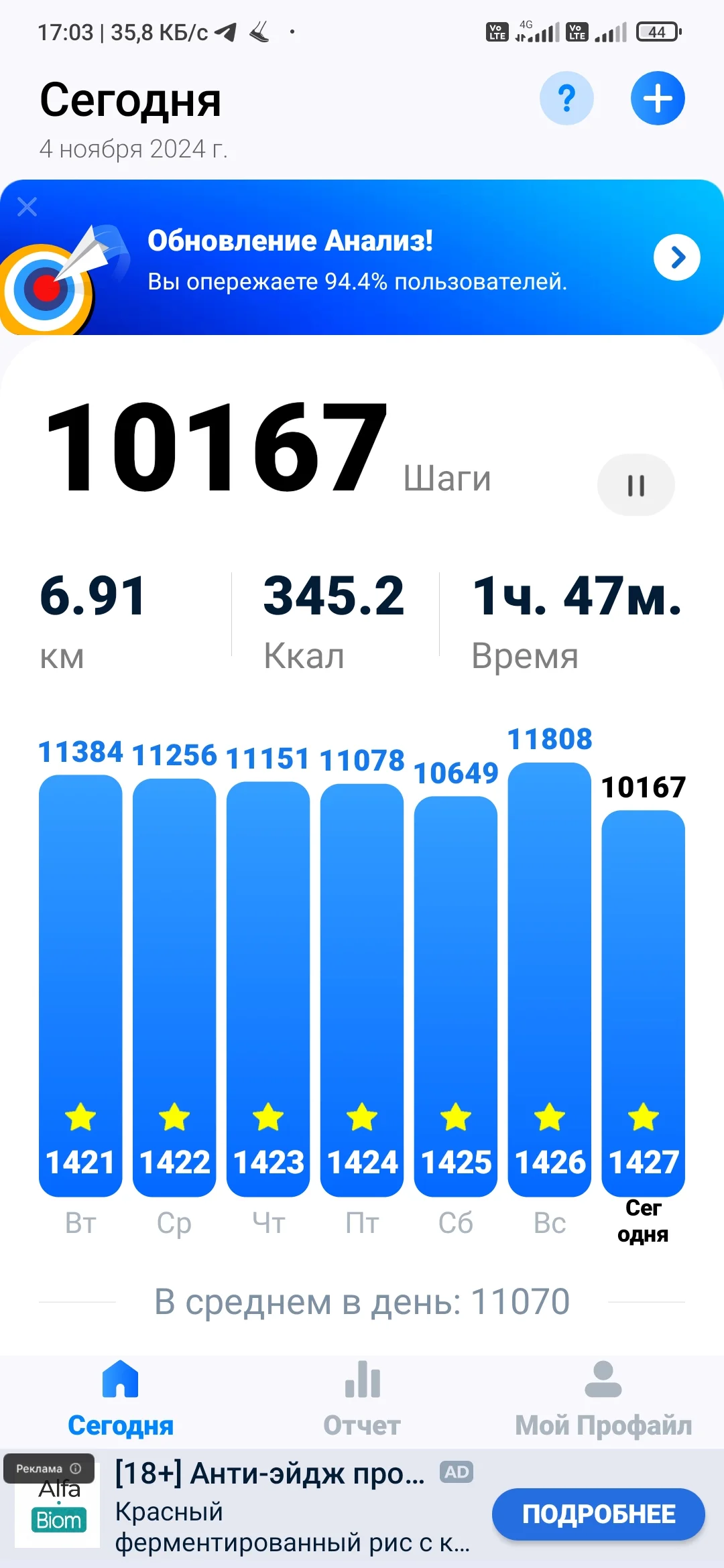Go to the Сегодня tab
The image size is (724, 1568).
point(121,1398)
